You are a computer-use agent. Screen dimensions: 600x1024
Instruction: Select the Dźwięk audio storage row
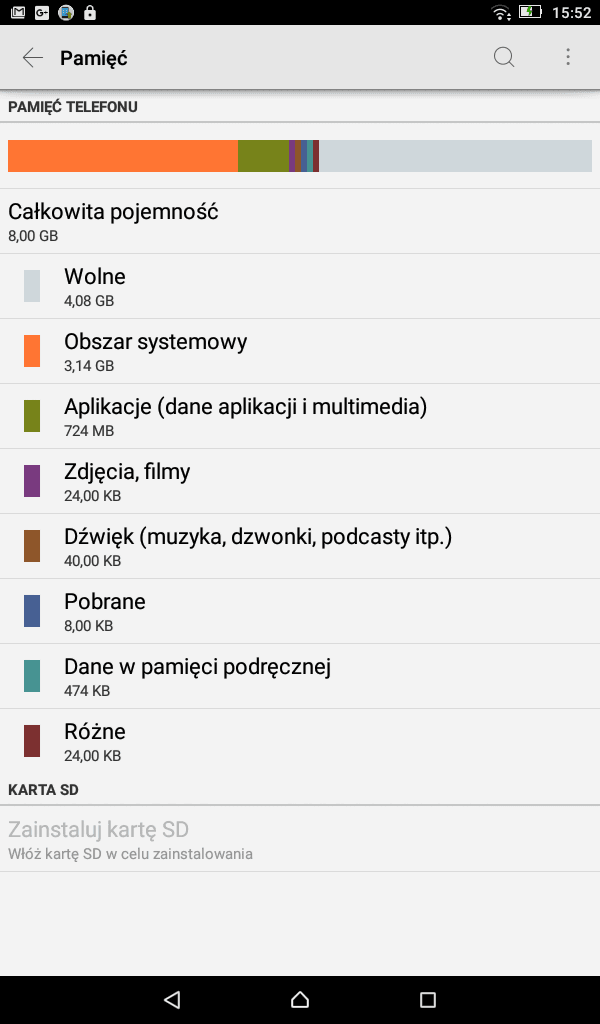[300, 546]
